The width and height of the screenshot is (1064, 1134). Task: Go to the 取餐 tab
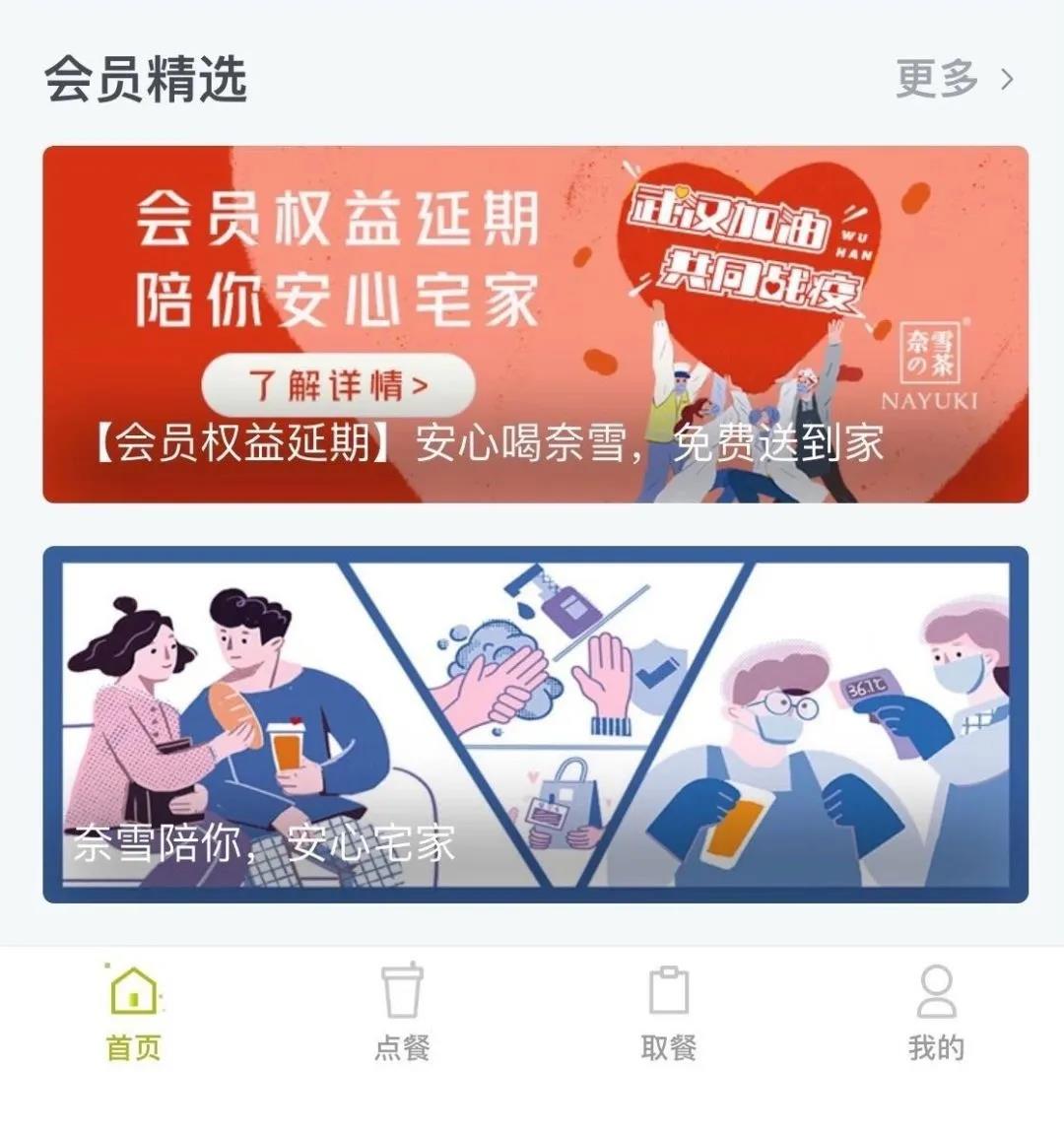(x=668, y=1013)
